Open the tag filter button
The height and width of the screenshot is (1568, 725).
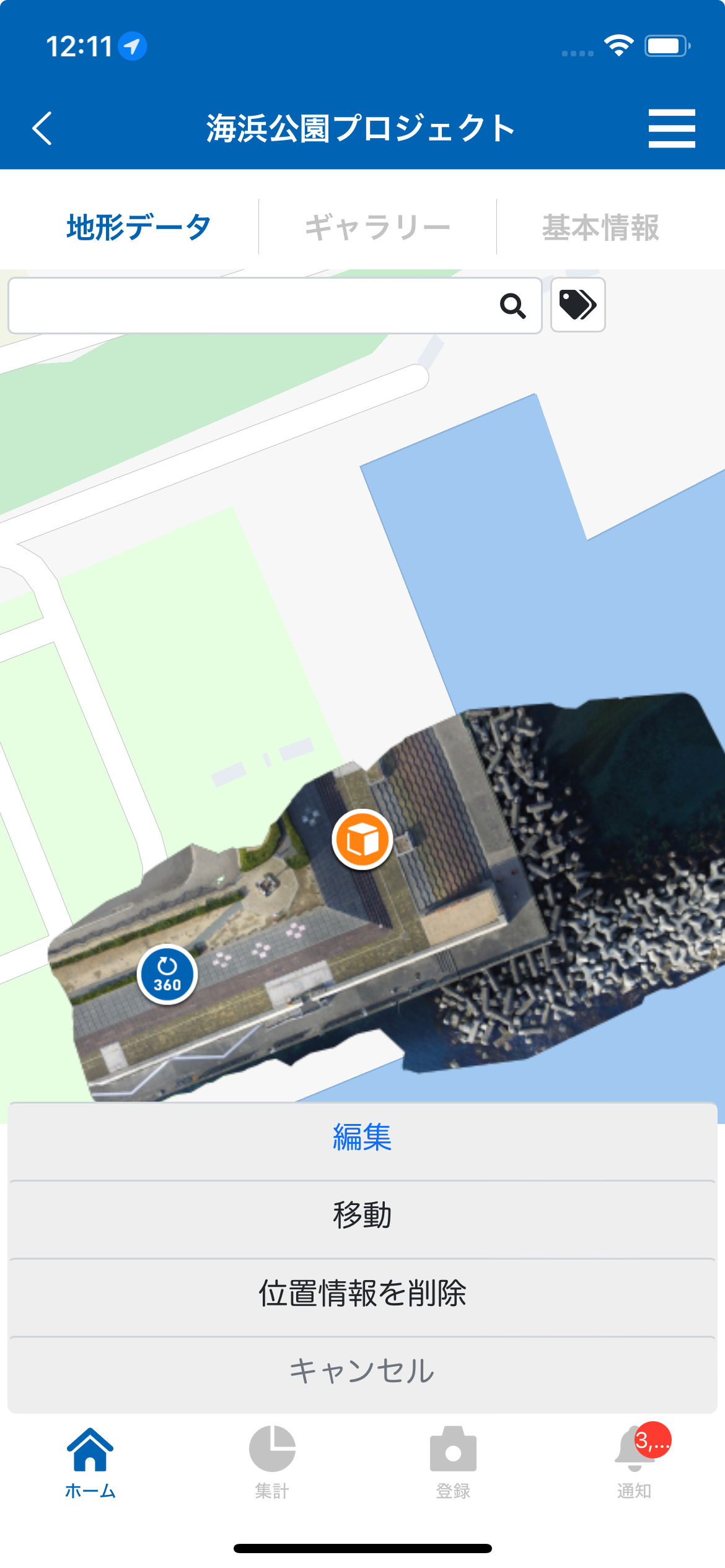coord(578,305)
